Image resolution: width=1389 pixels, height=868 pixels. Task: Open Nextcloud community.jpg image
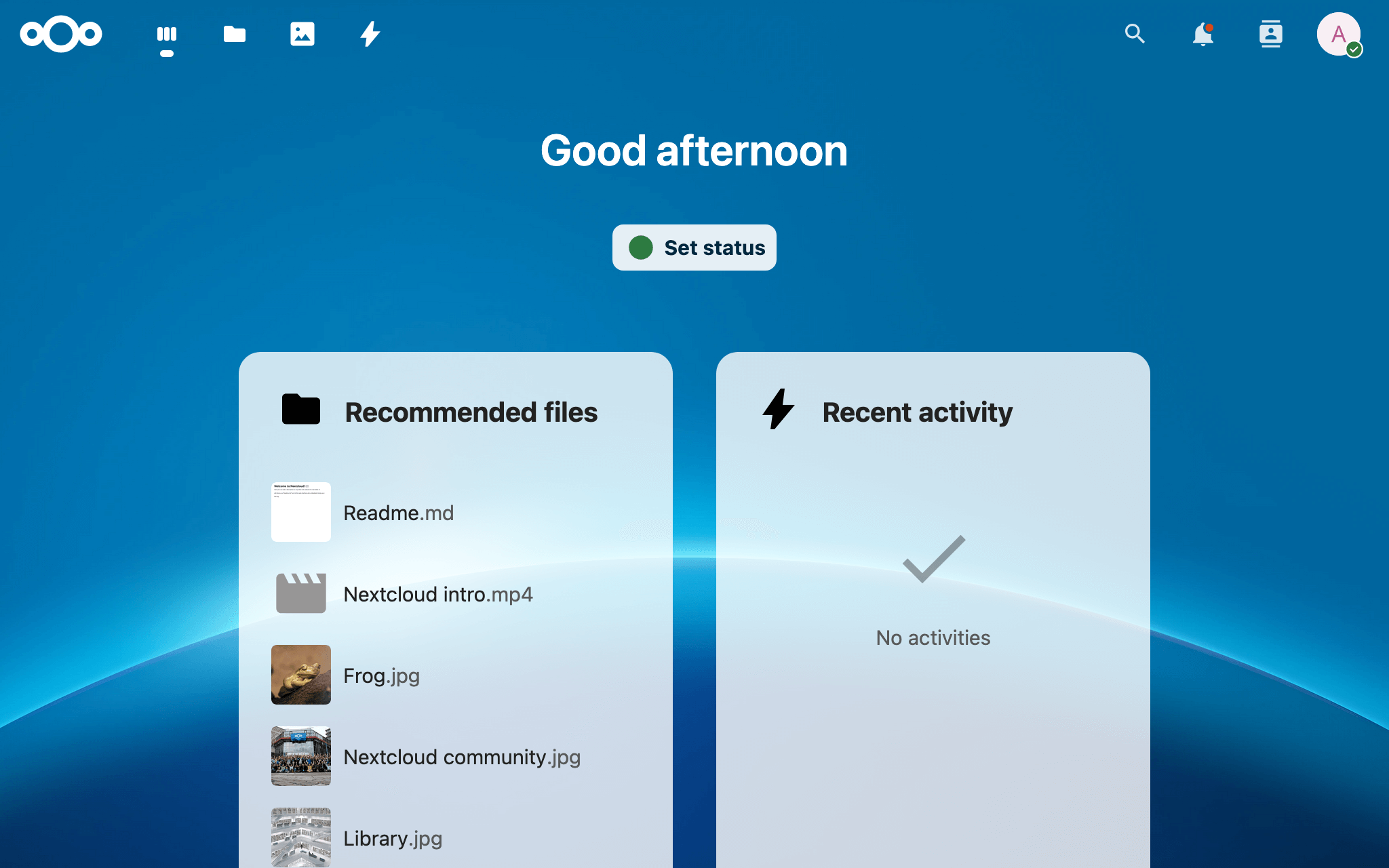click(461, 757)
